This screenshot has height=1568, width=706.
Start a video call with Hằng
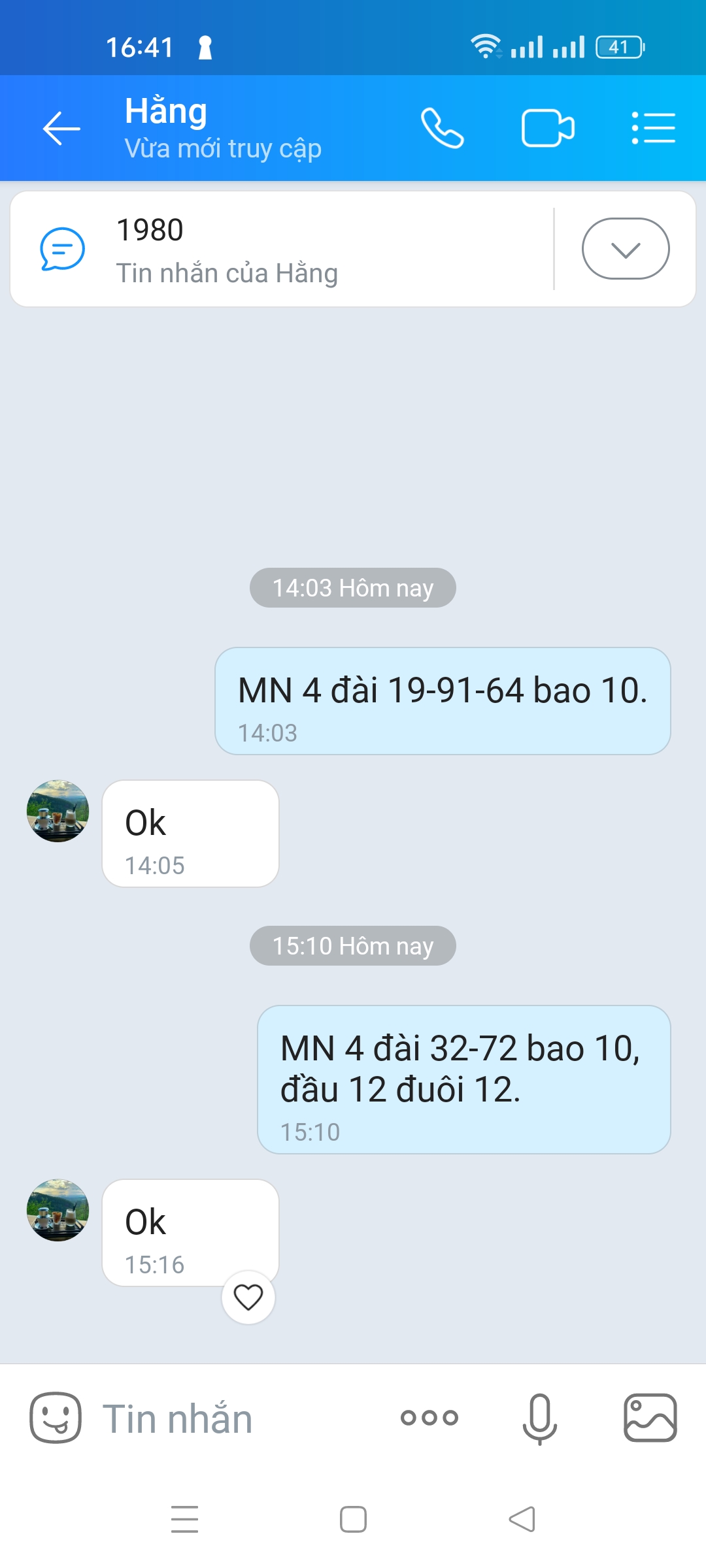(548, 128)
